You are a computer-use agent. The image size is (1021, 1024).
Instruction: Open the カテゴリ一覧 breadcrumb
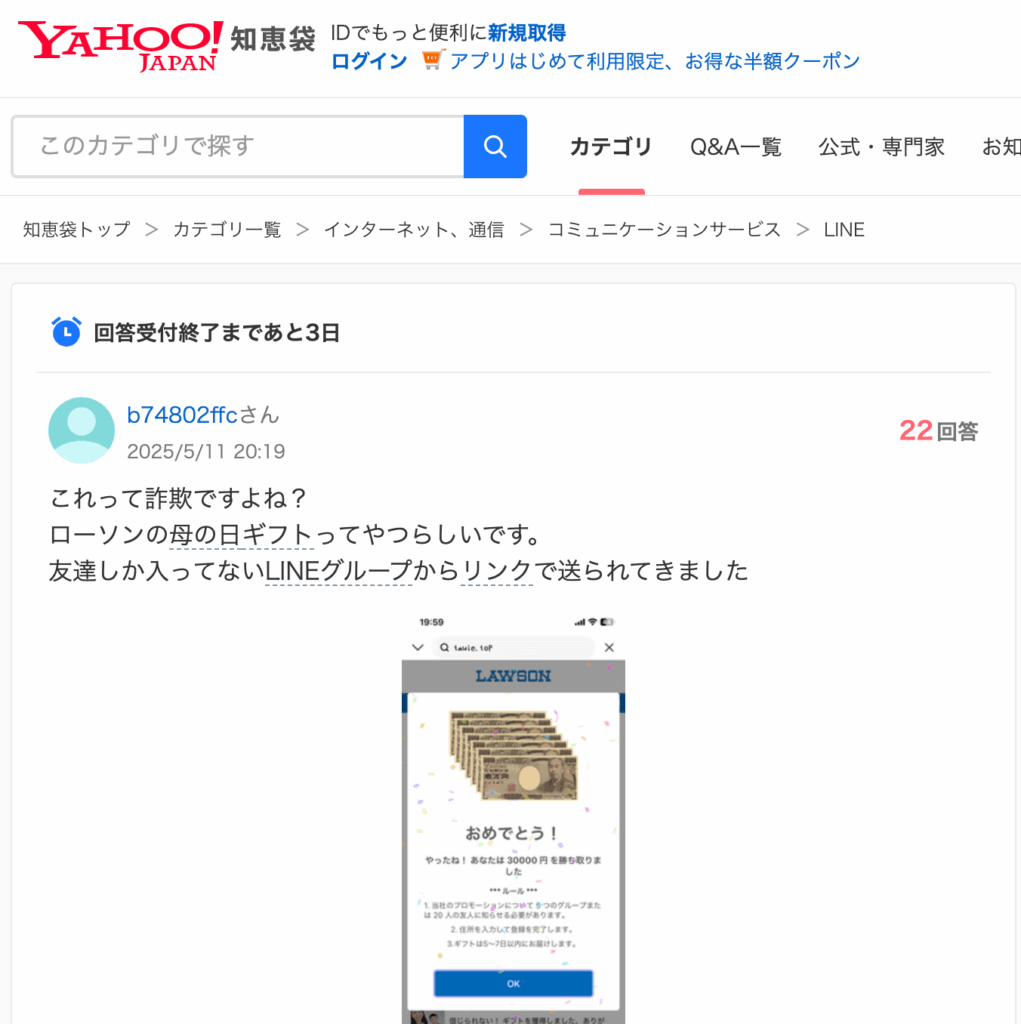click(227, 229)
